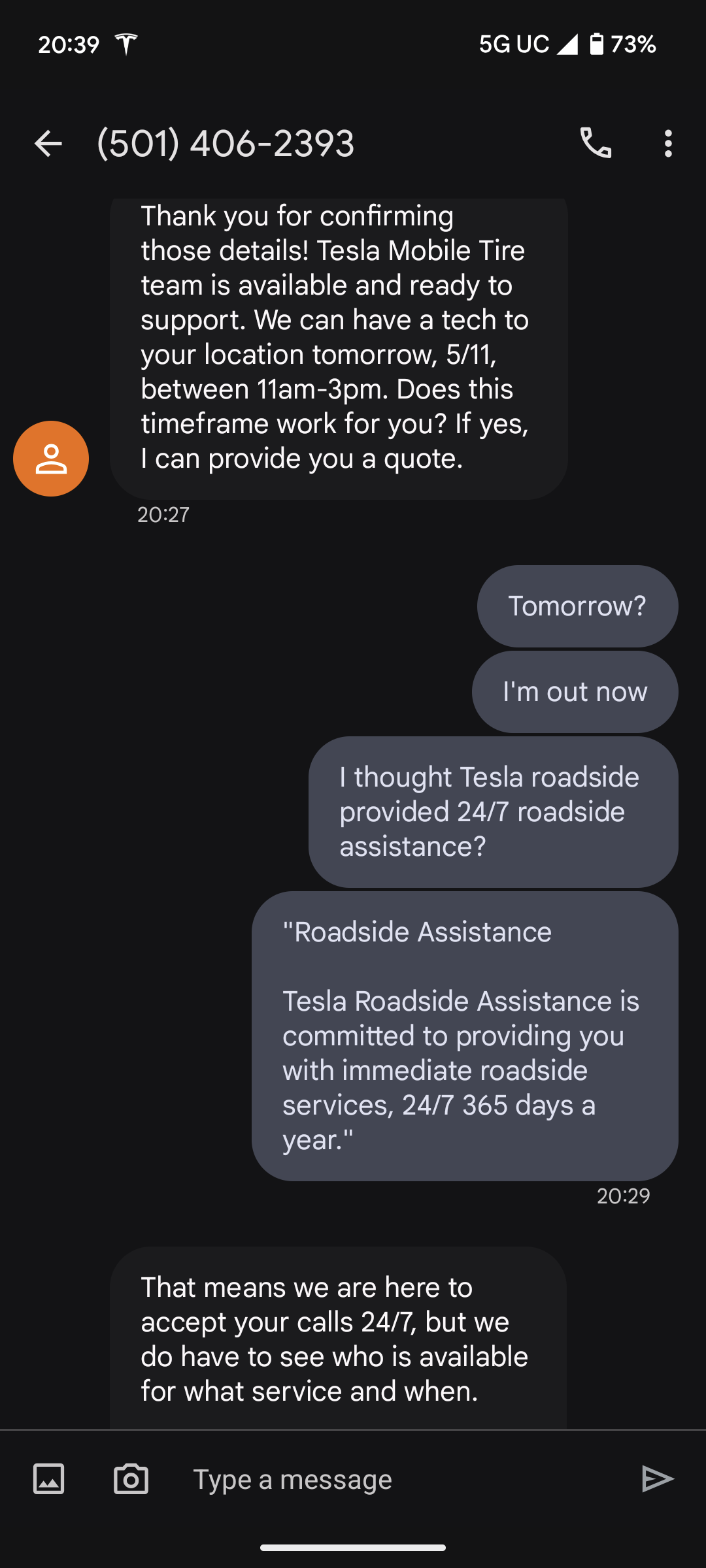Image resolution: width=706 pixels, height=1568 pixels.
Task: Open the camera to attach a photo
Action: [131, 1479]
